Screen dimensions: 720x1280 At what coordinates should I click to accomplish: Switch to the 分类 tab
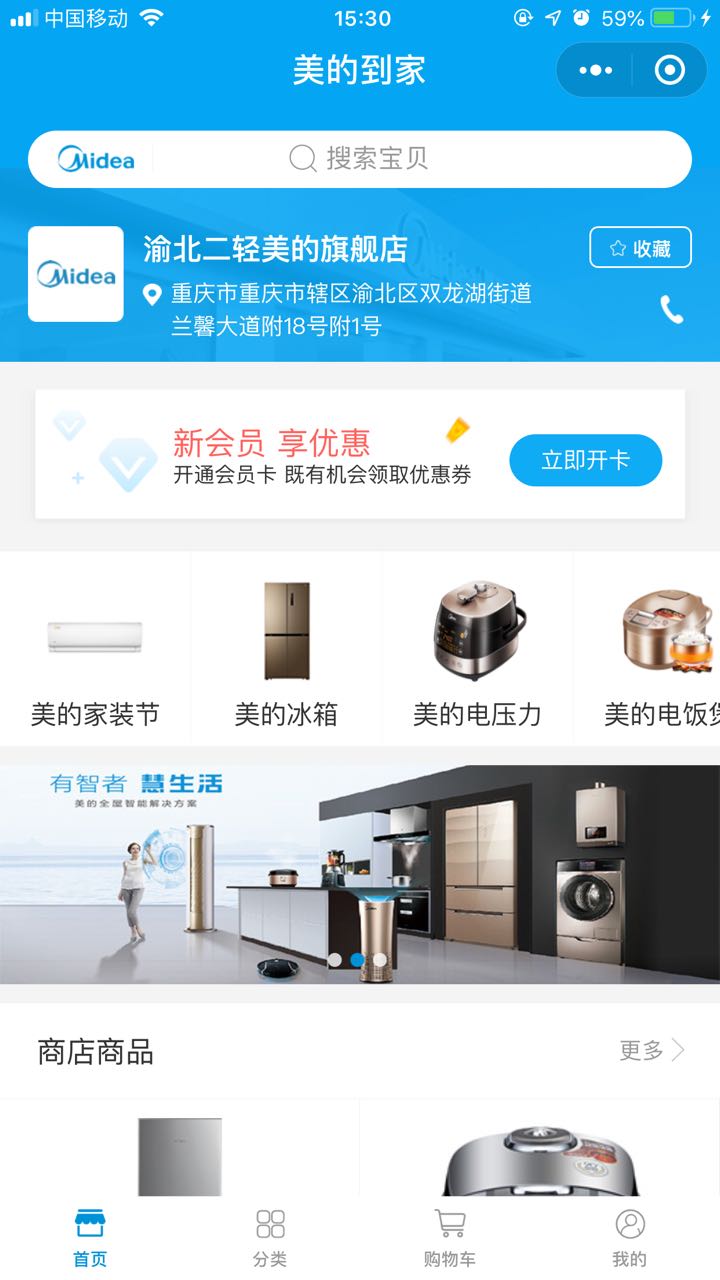point(270,1238)
